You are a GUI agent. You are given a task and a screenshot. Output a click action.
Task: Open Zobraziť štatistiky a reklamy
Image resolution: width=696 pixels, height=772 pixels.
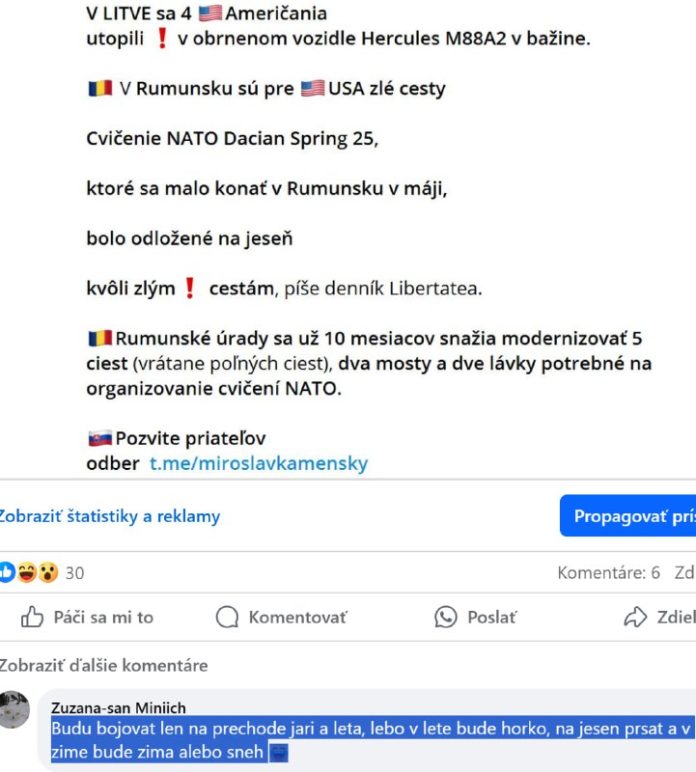[x=109, y=516]
